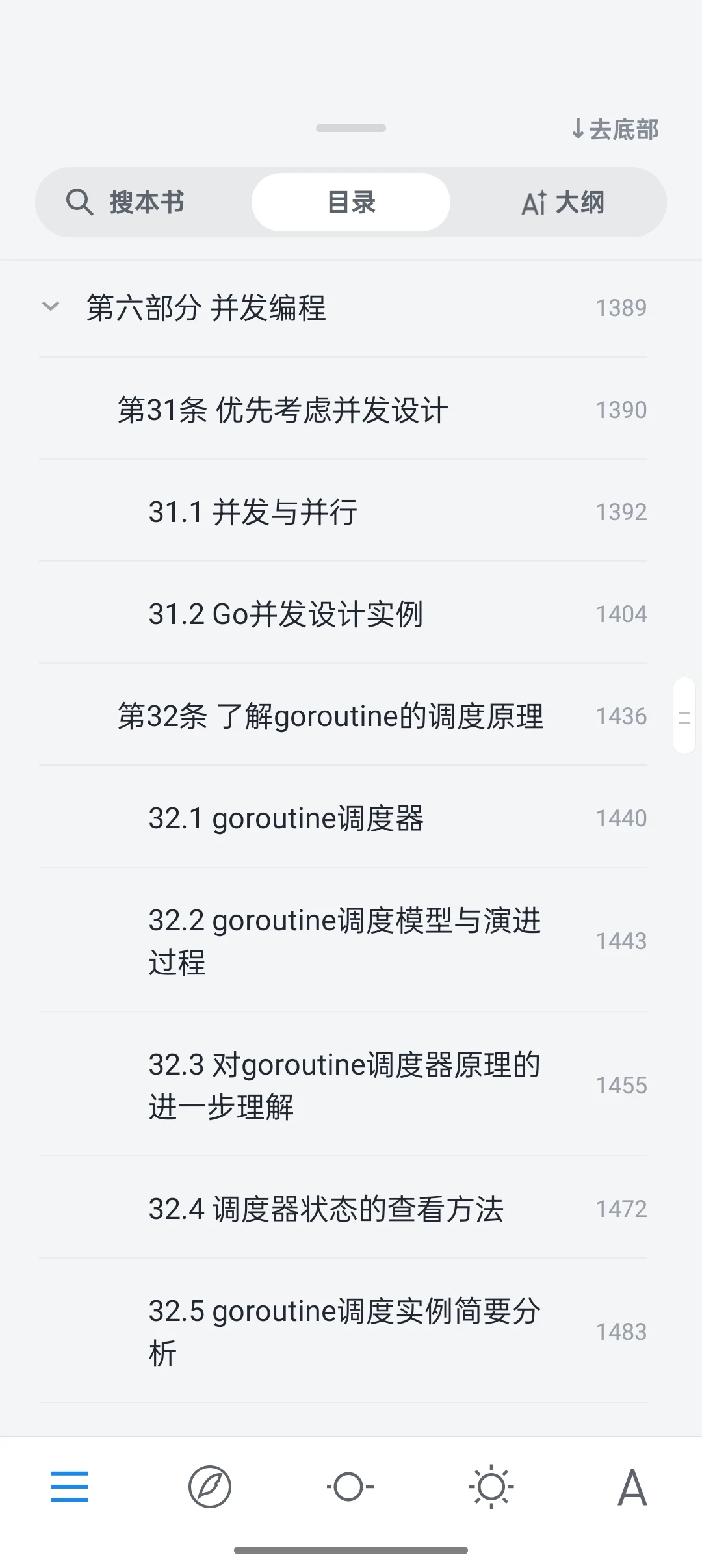Open section 31.1 并发与并行
This screenshot has height=1568, width=702.
(253, 511)
